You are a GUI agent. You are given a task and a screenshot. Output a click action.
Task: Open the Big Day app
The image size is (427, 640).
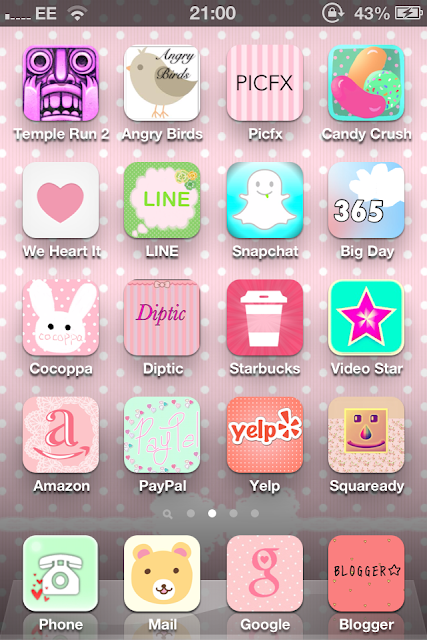tap(366, 200)
